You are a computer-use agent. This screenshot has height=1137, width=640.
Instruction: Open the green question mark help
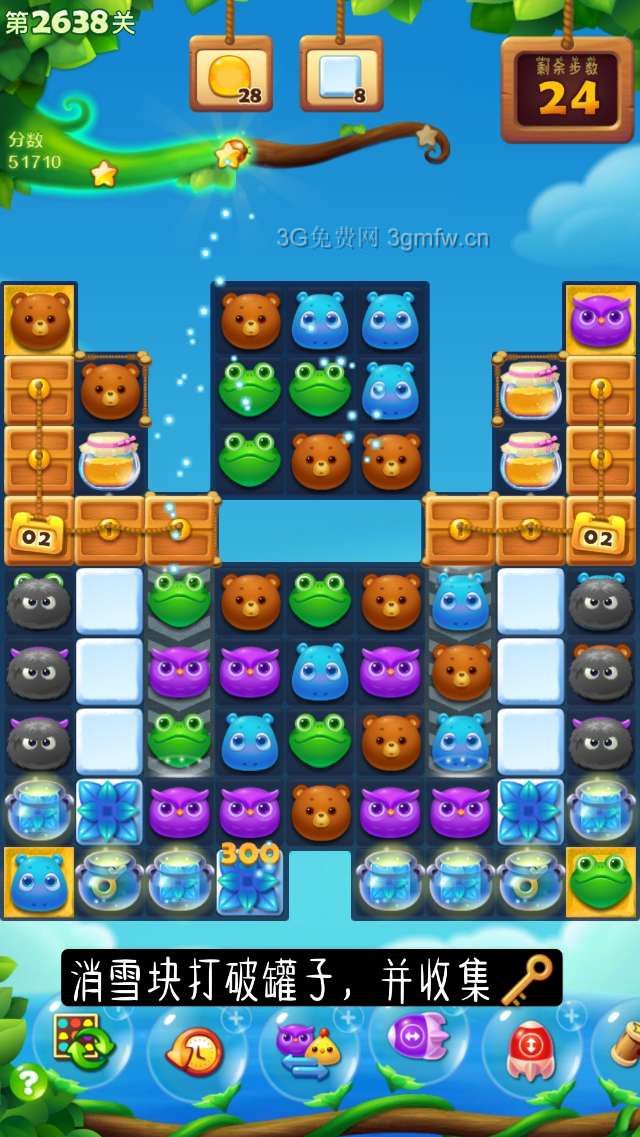point(28,1082)
